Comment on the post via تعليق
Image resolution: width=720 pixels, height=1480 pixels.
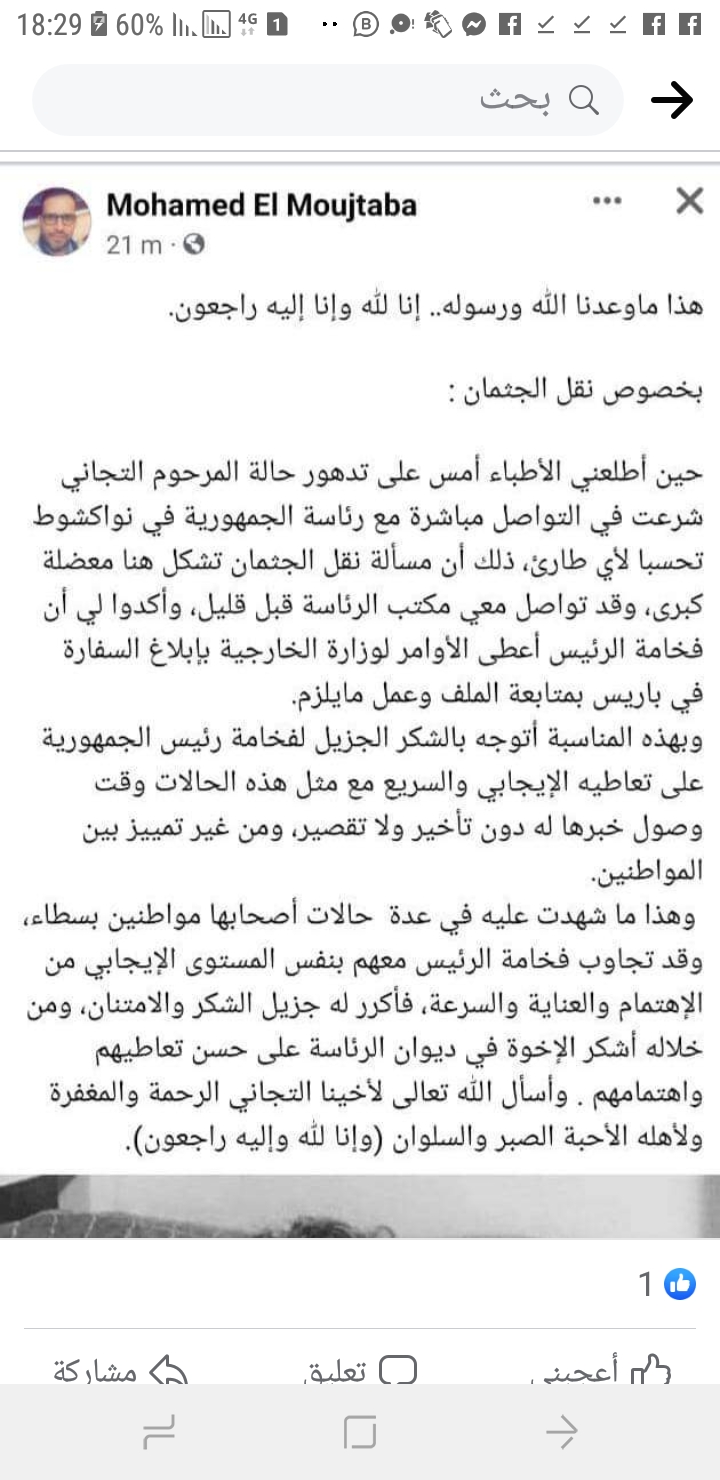point(360,1369)
